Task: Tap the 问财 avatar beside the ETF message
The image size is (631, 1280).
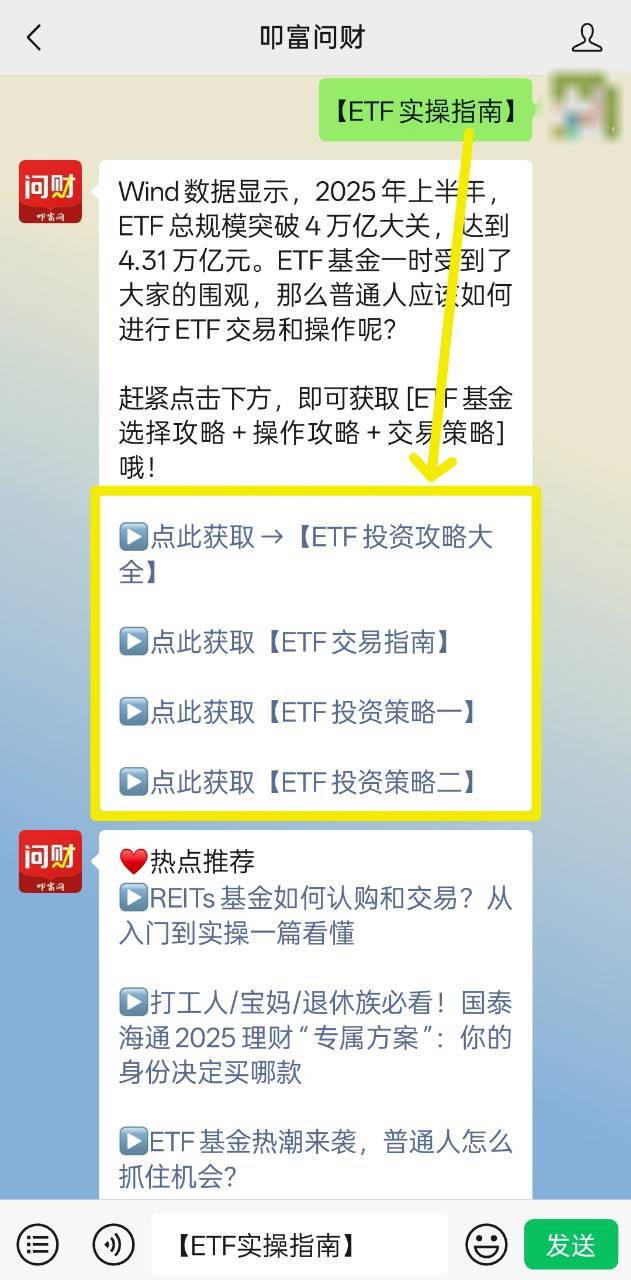Action: click(51, 191)
